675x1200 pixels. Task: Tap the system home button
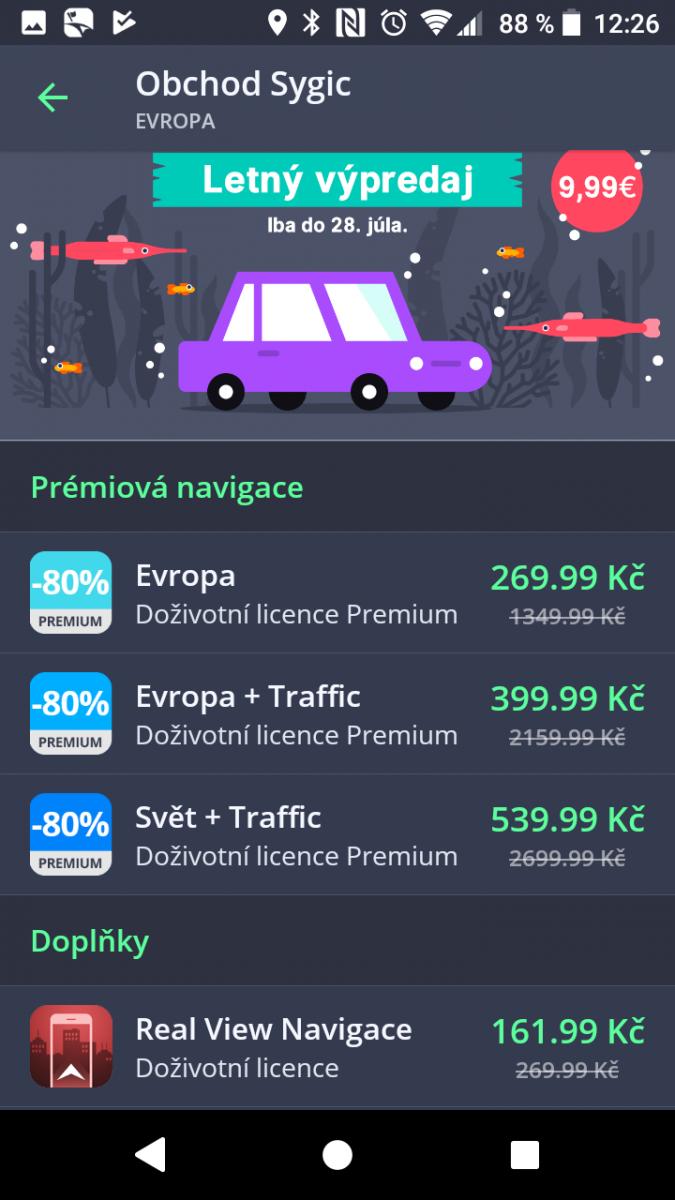coord(337,1155)
